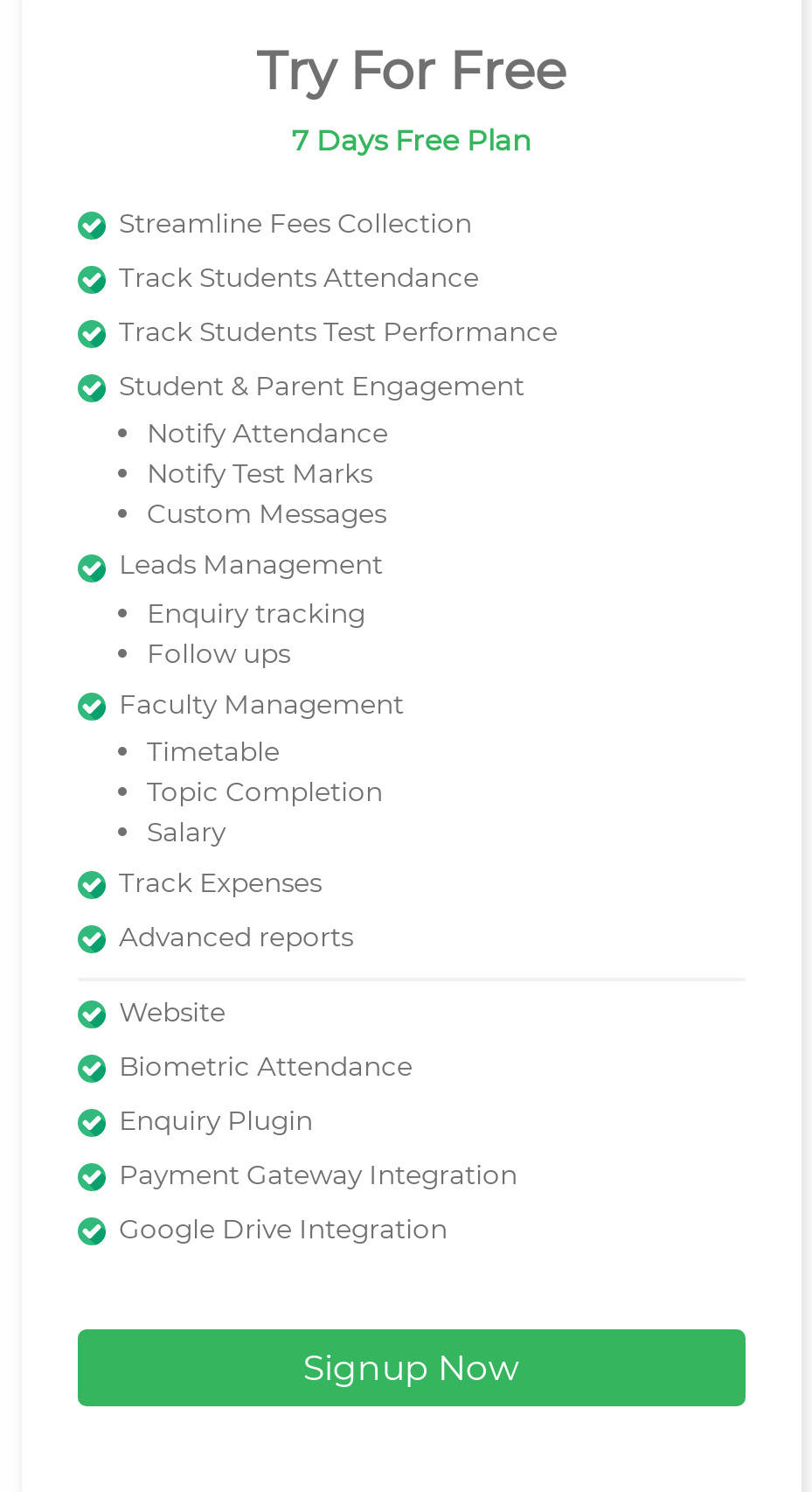Click the Try For Free heading
Image resolution: width=812 pixels, height=1492 pixels.
point(411,66)
